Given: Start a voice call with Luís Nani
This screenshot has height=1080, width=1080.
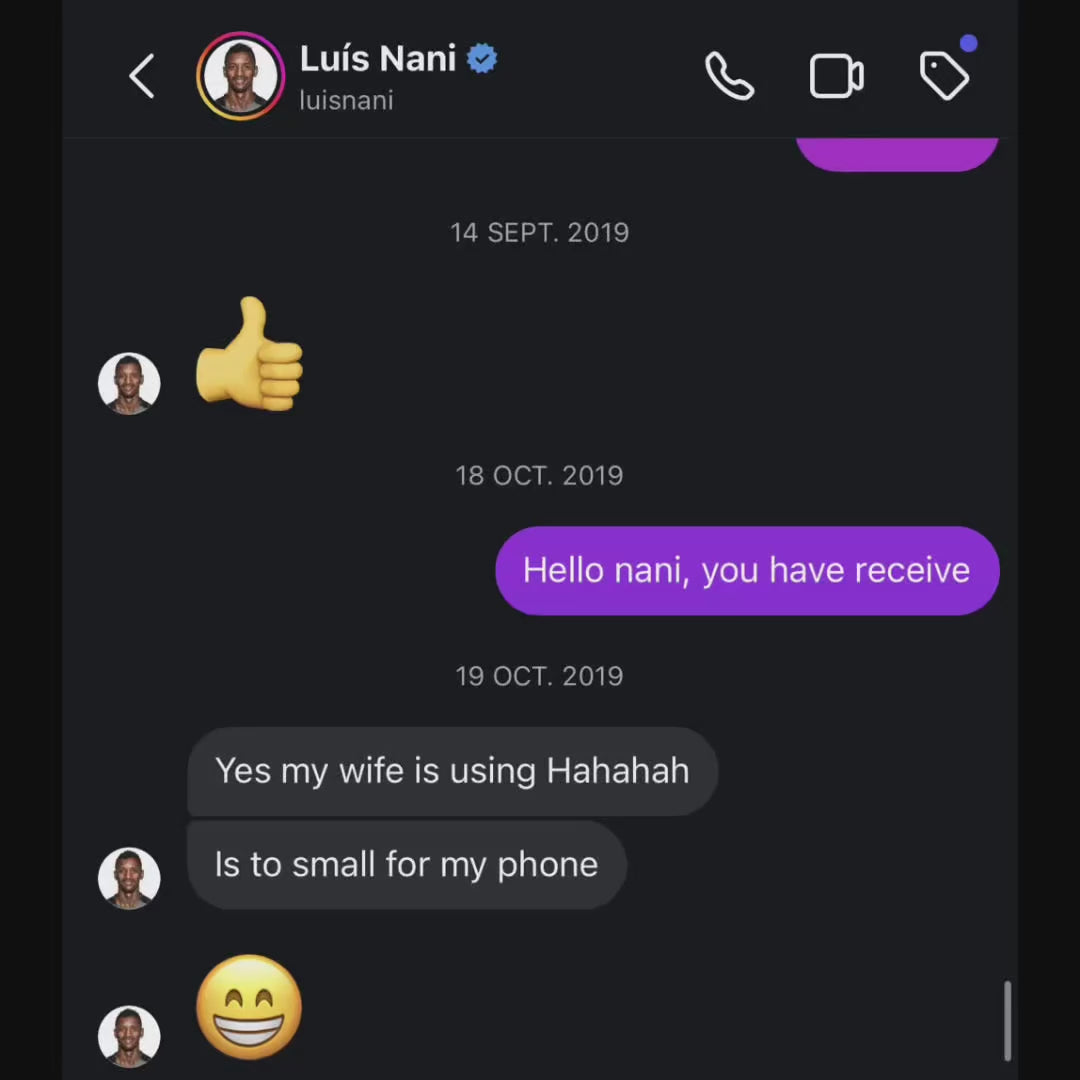Looking at the screenshot, I should click(x=729, y=77).
